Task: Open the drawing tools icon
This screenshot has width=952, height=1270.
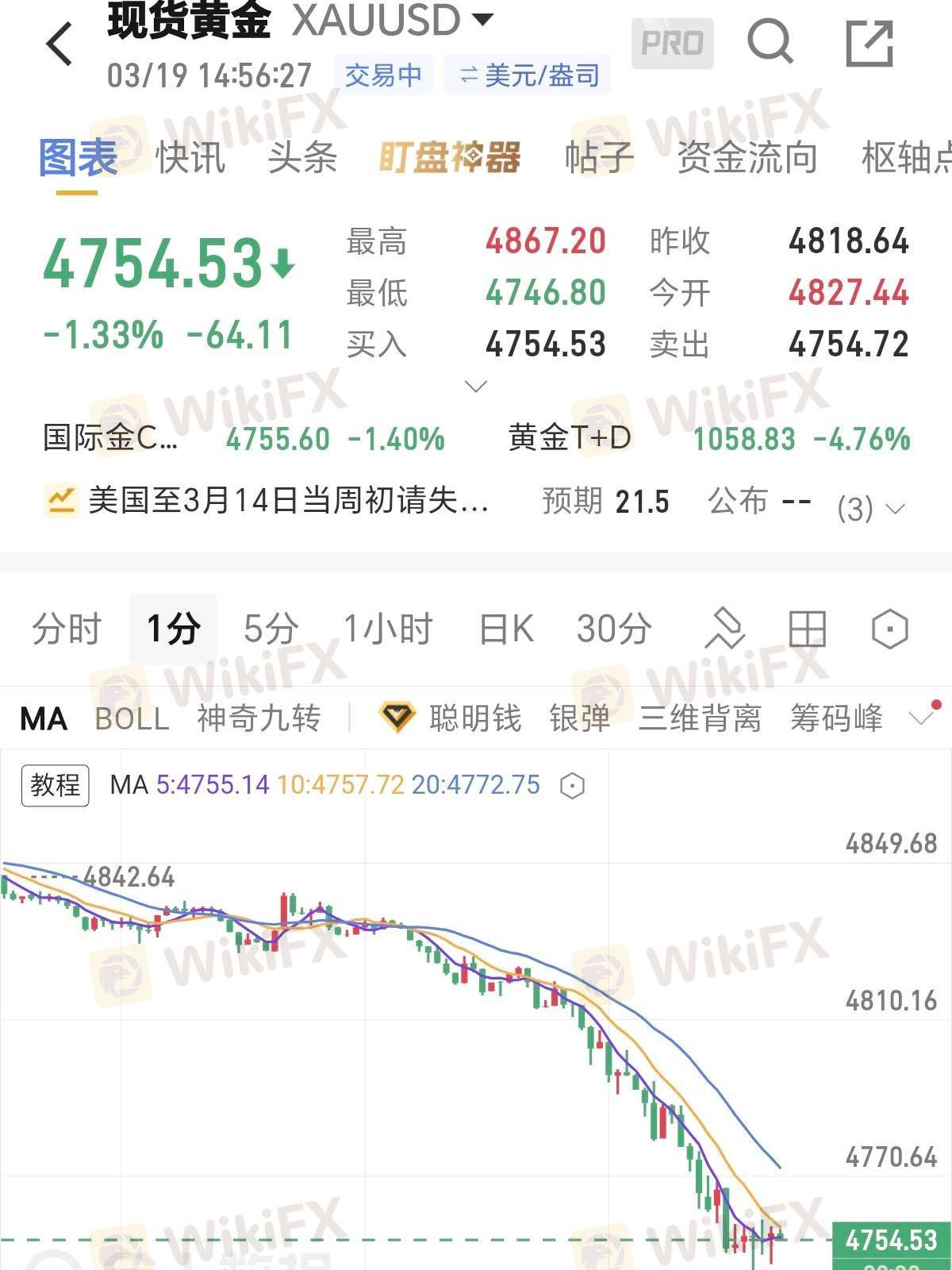Action: pyautogui.click(x=725, y=629)
